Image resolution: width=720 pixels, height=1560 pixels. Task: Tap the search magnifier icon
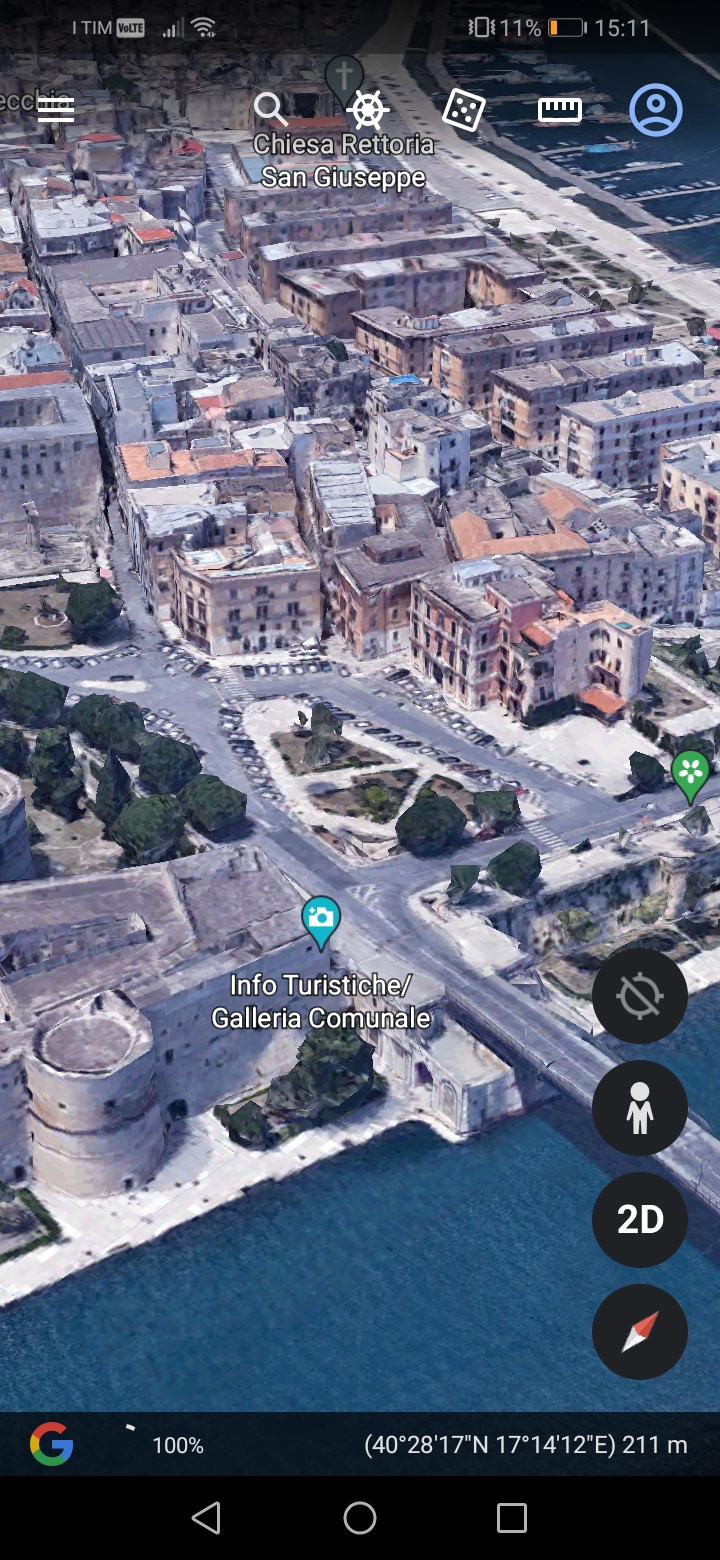click(270, 109)
